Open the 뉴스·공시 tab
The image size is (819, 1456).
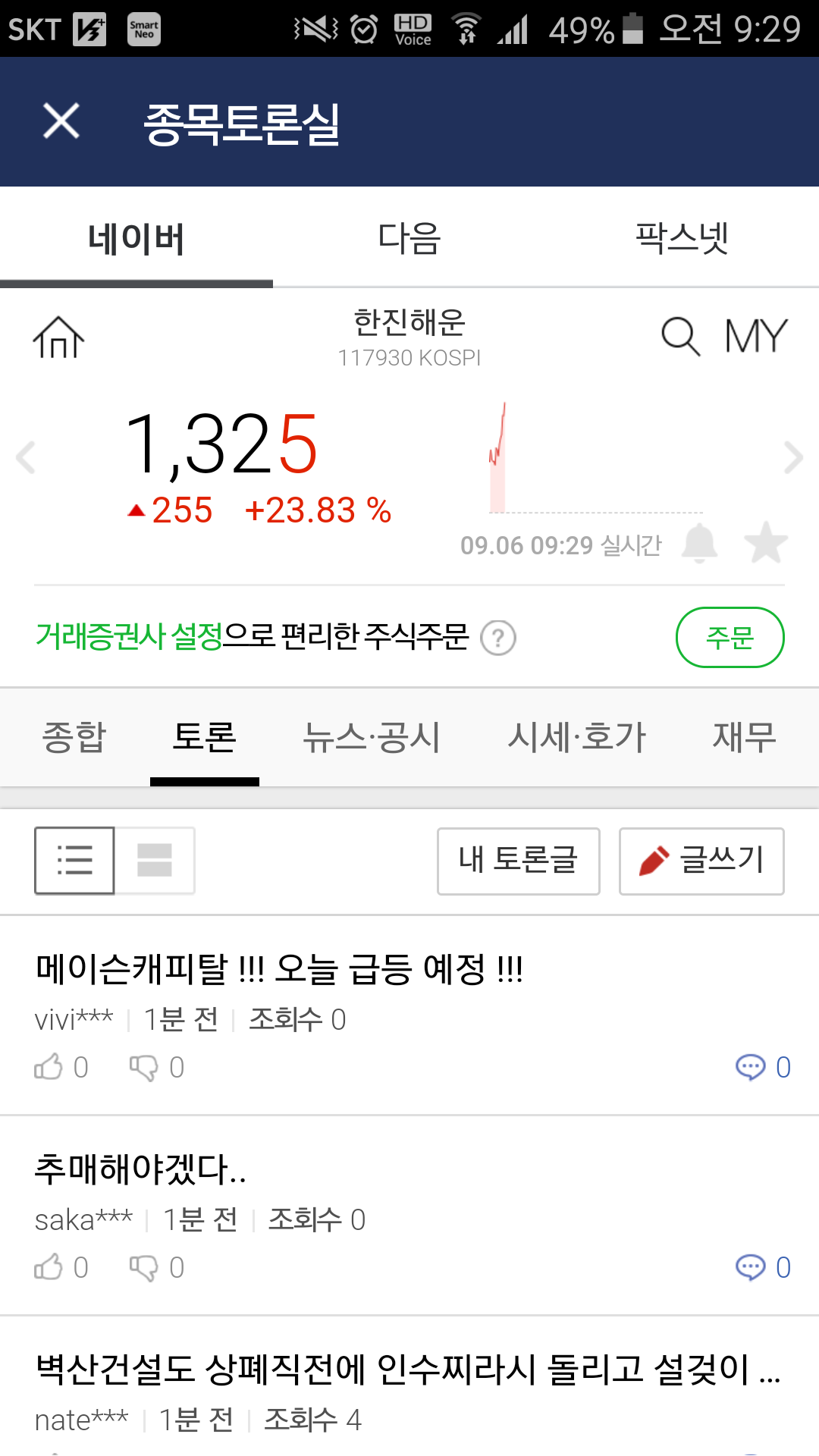pos(371,737)
